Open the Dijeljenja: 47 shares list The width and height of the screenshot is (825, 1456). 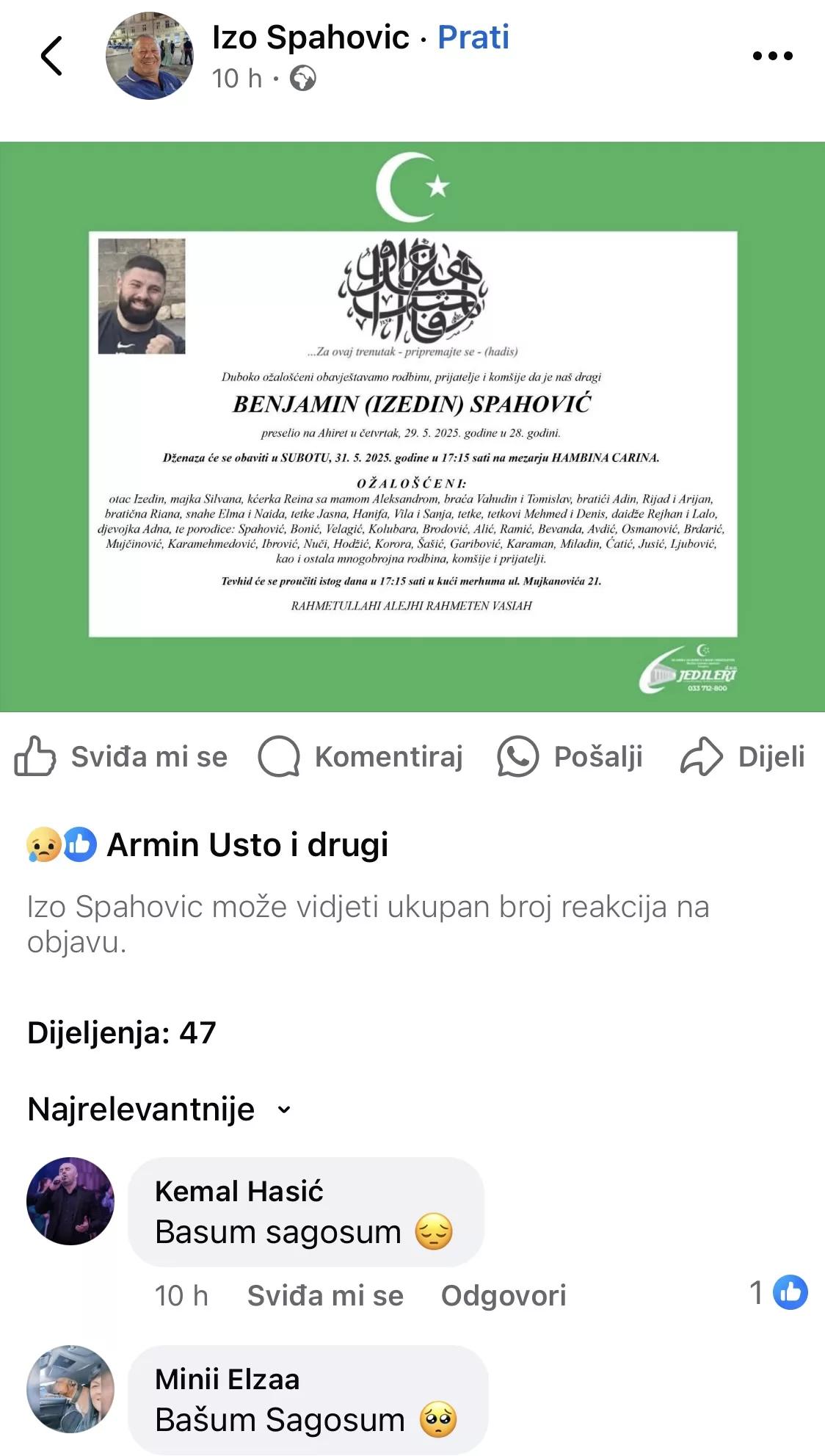pos(122,1033)
